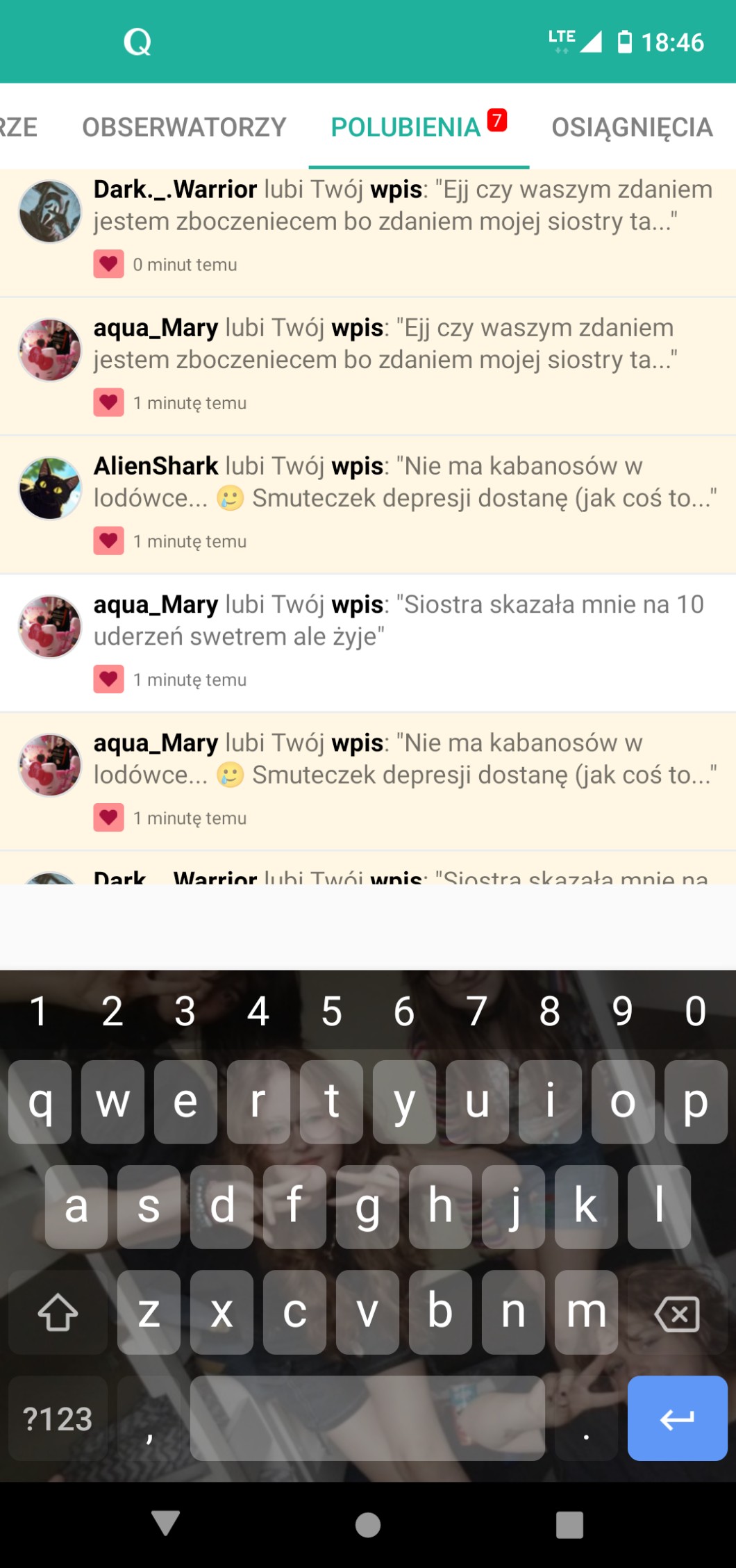Image resolution: width=736 pixels, height=1568 pixels.
Task: Open the OSIĄGNIĘCIA tab
Action: (632, 127)
